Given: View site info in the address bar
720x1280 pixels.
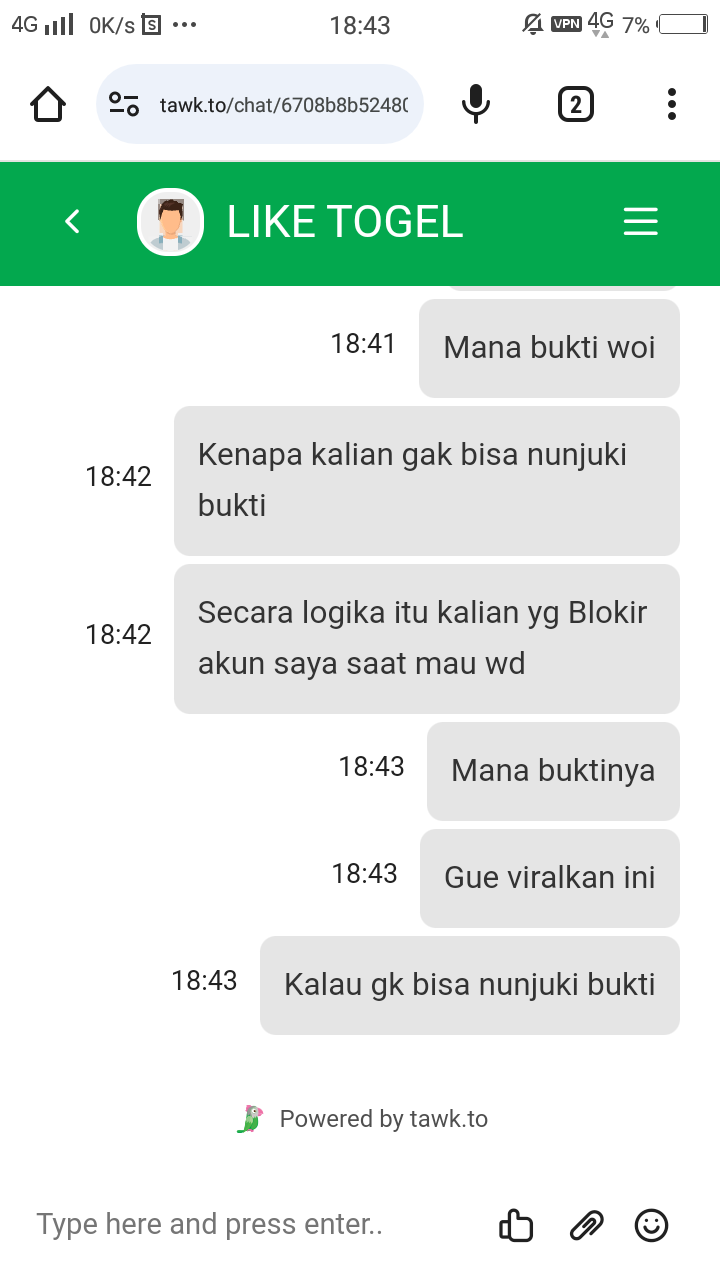Looking at the screenshot, I should (124, 104).
